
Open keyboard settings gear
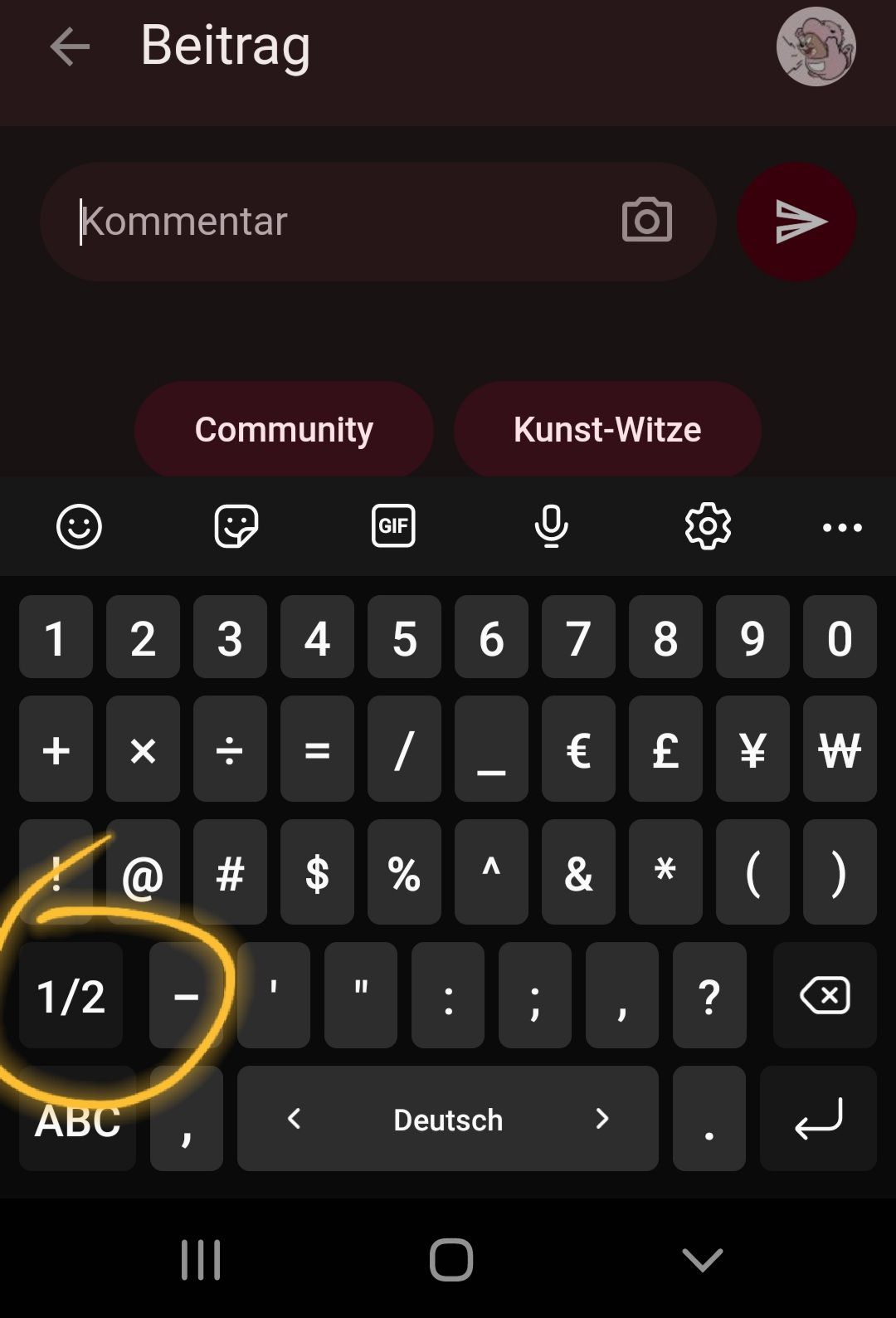click(x=708, y=526)
